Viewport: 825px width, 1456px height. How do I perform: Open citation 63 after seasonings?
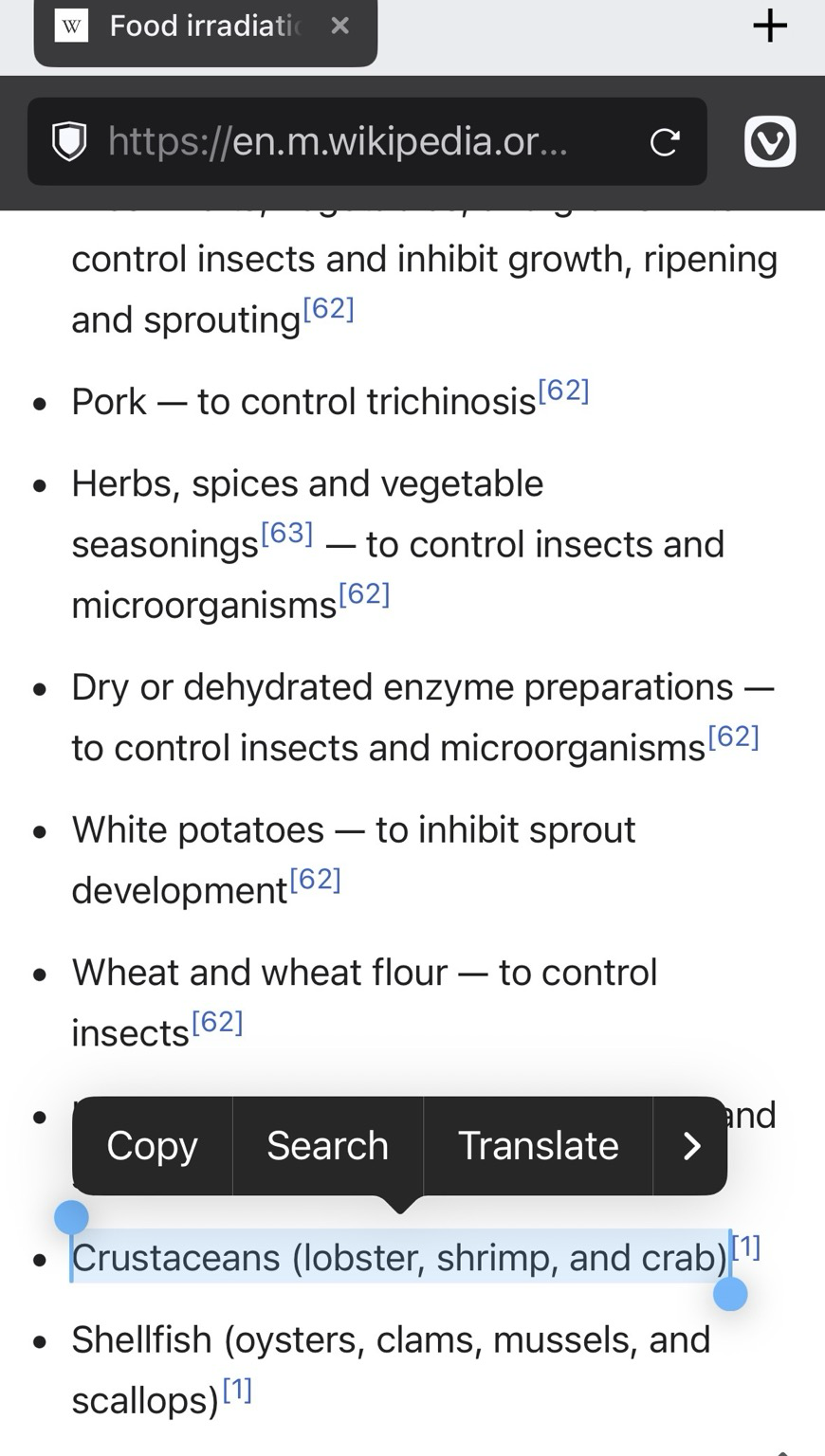(286, 533)
